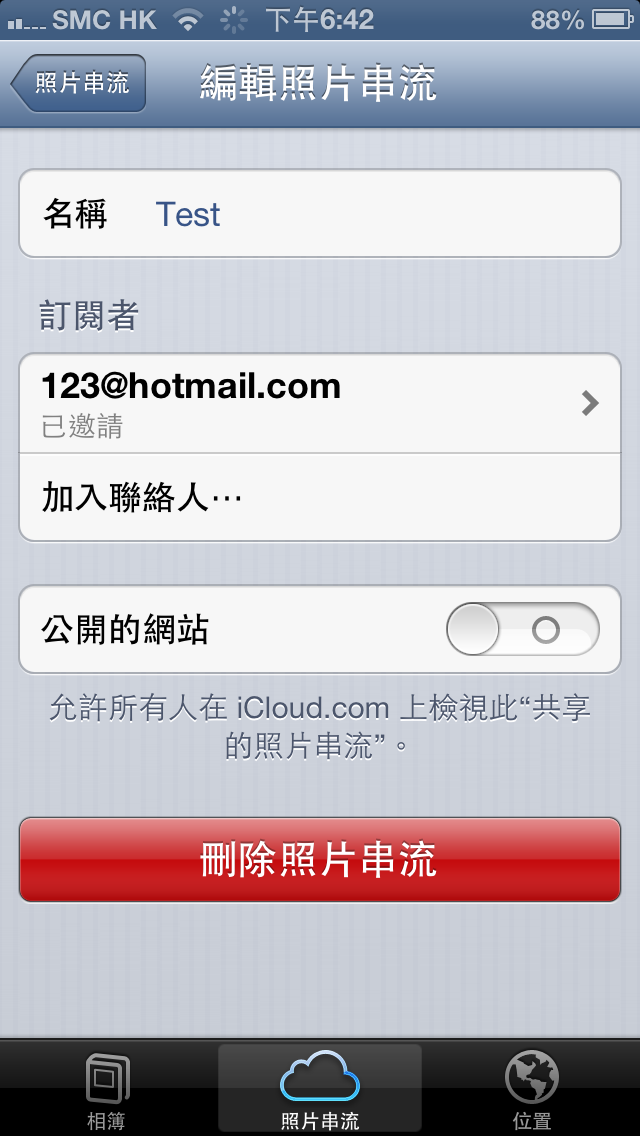Switch to the 位置 tab
This screenshot has width=640, height=1136.
coord(532,1090)
